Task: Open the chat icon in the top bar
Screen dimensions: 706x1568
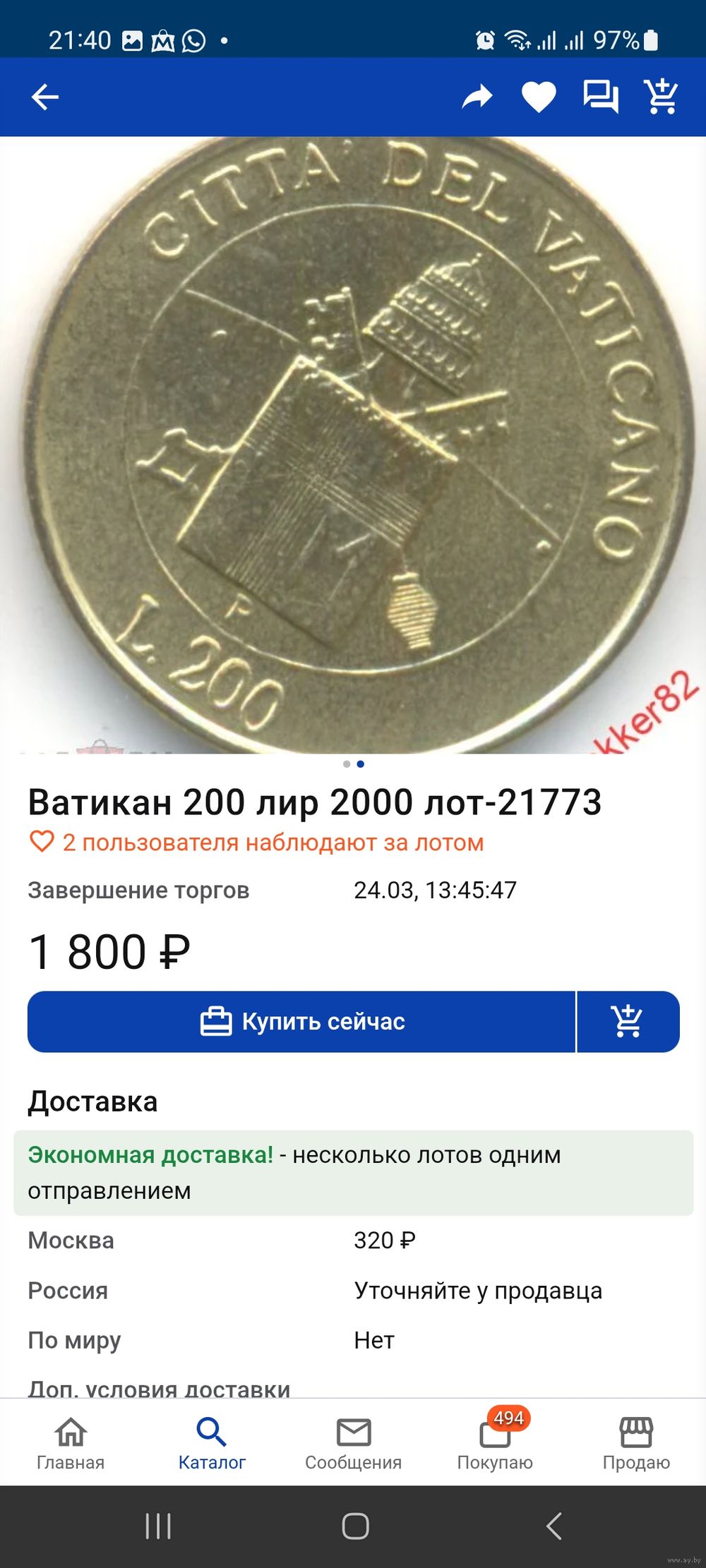Action: coord(600,97)
